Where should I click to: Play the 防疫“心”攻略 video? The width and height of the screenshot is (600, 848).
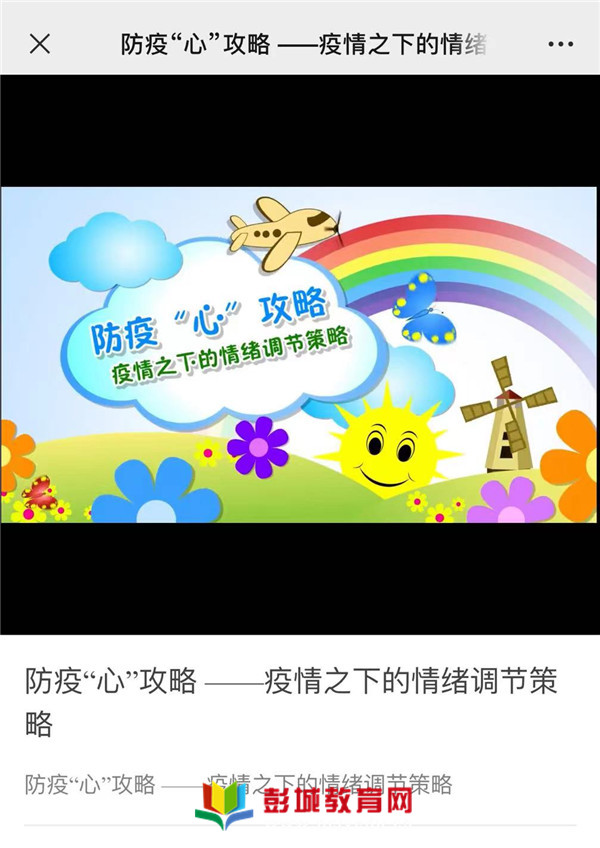tap(300, 355)
